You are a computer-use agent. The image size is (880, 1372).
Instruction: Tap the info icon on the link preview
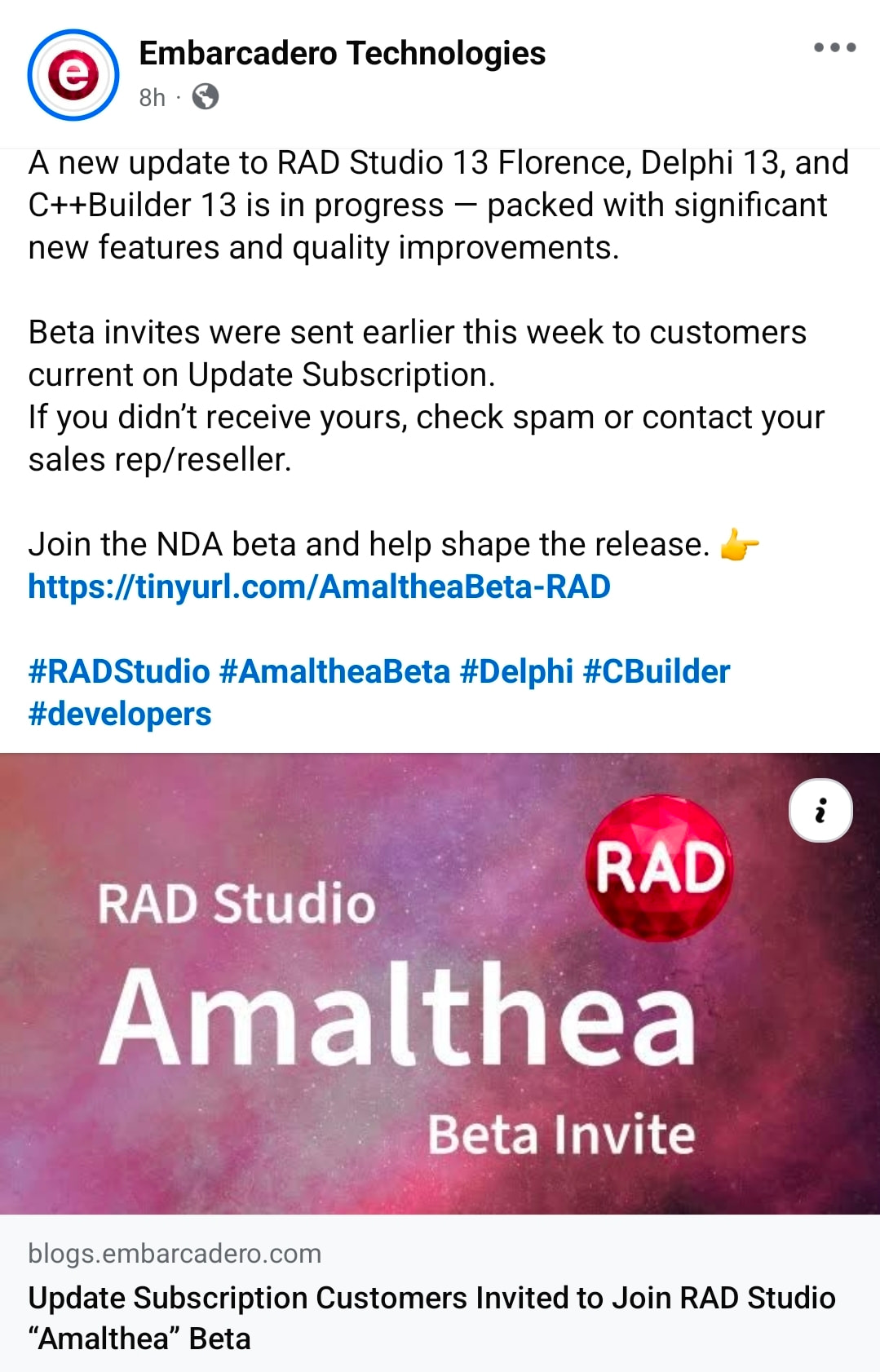[x=820, y=810]
